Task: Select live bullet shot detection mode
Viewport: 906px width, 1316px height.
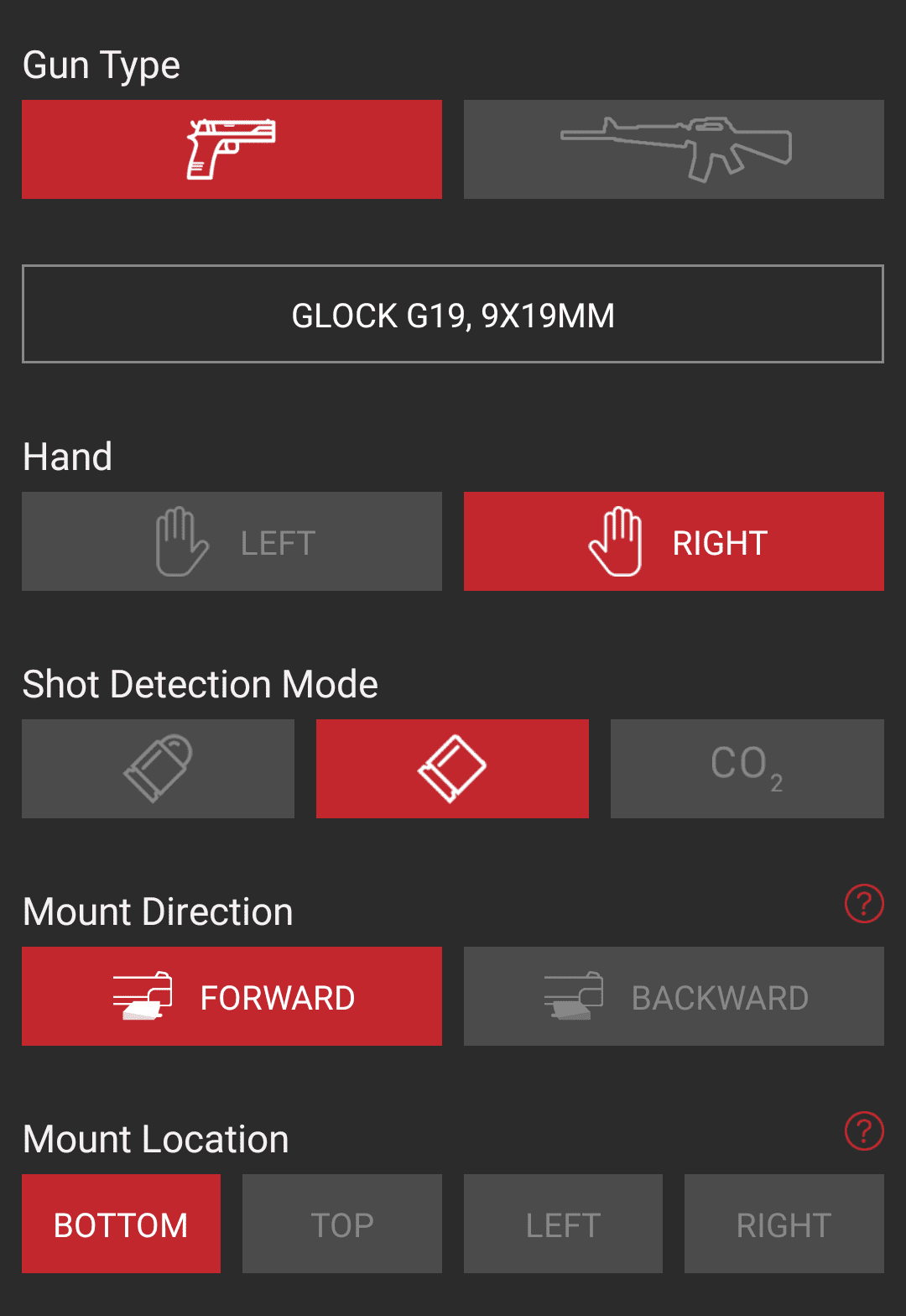Action: [158, 769]
